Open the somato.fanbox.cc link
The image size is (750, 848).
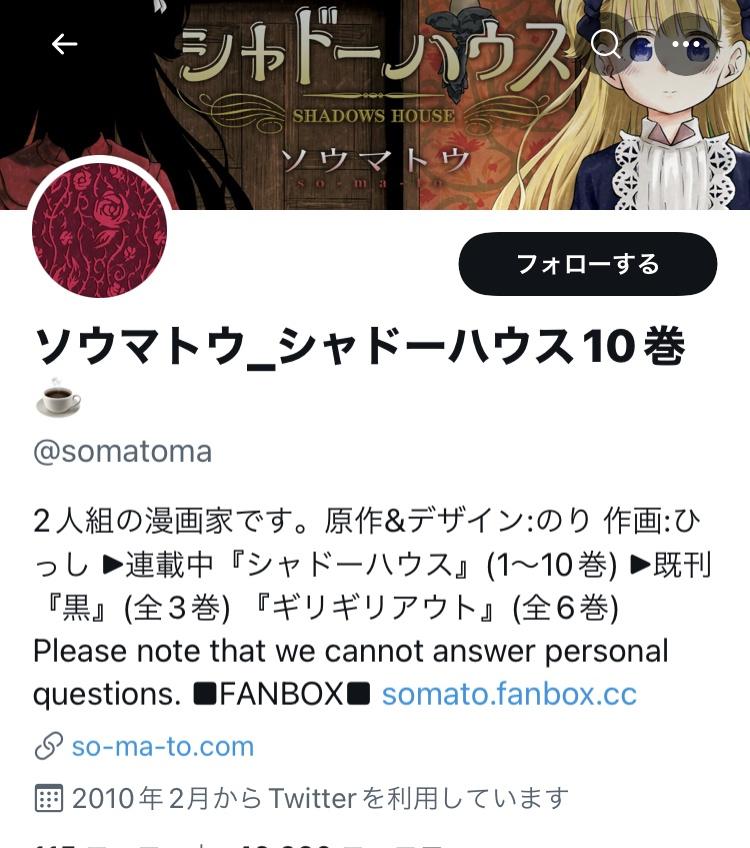coord(509,694)
